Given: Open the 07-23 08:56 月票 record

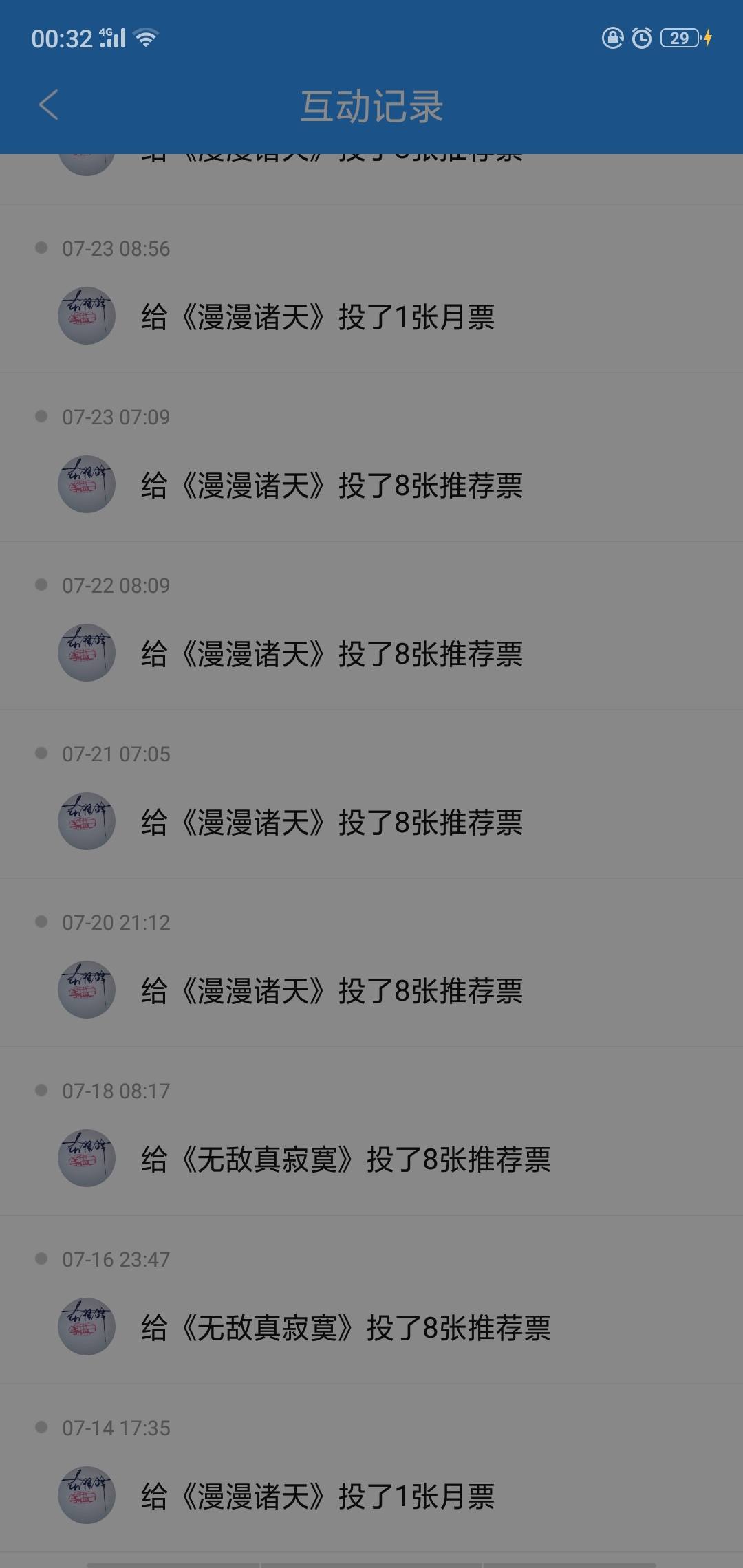Looking at the screenshot, I should (318, 317).
